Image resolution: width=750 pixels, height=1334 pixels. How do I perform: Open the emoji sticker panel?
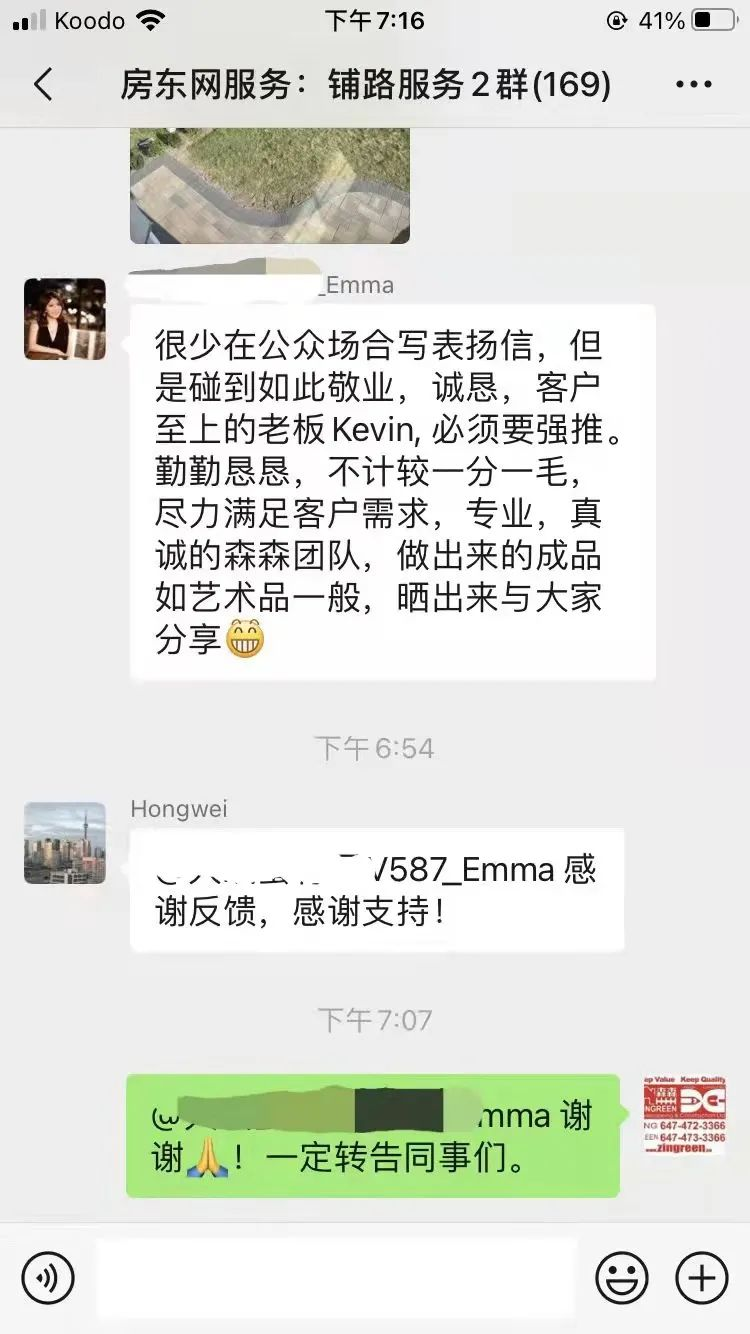coord(622,1278)
